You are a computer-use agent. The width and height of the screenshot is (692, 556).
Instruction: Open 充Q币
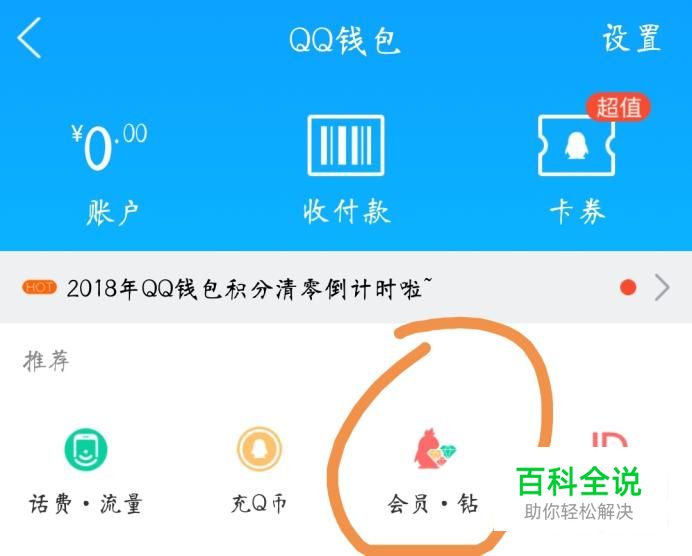(x=259, y=470)
